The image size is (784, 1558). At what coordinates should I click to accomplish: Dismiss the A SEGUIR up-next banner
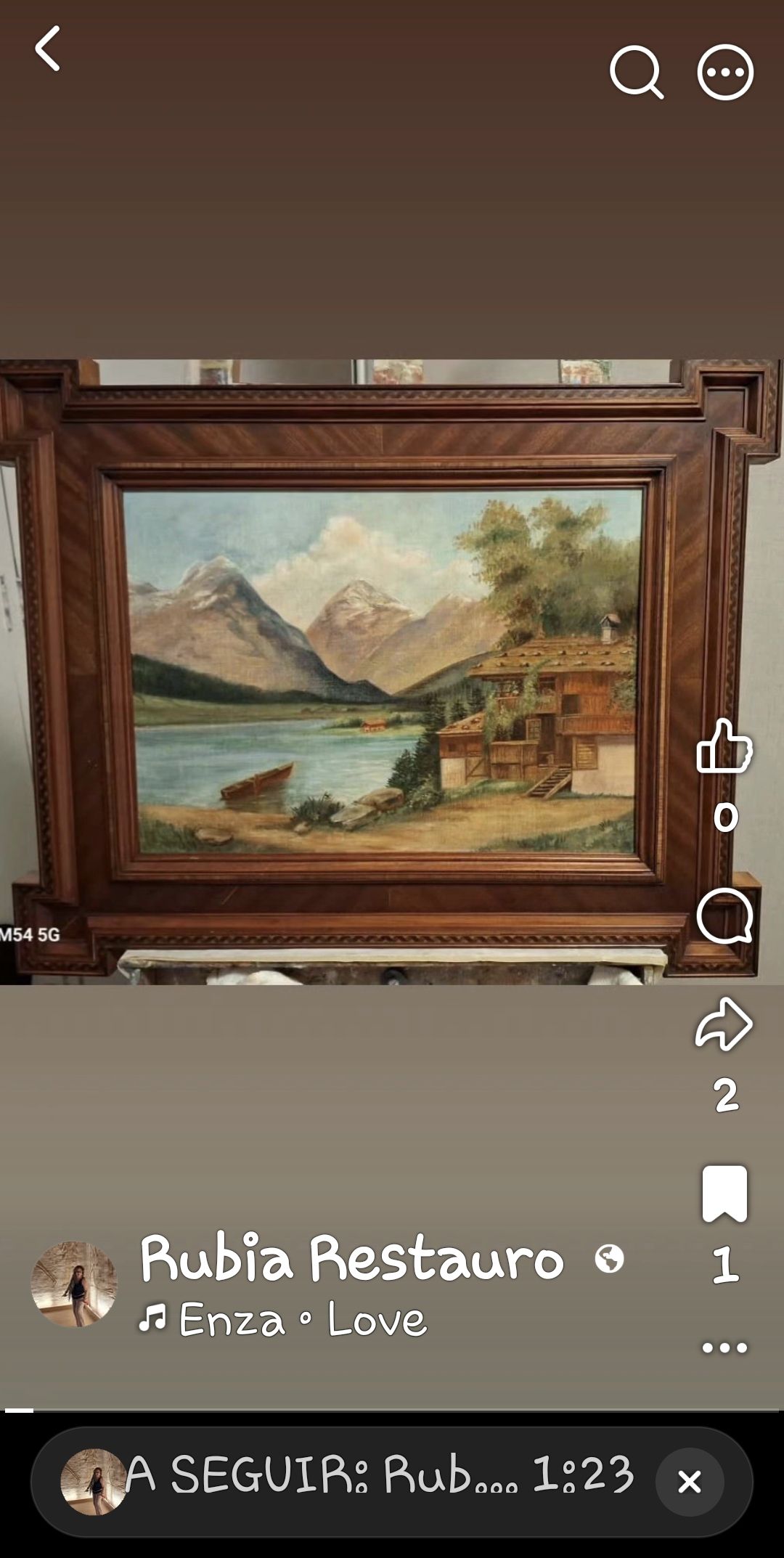click(x=690, y=1482)
